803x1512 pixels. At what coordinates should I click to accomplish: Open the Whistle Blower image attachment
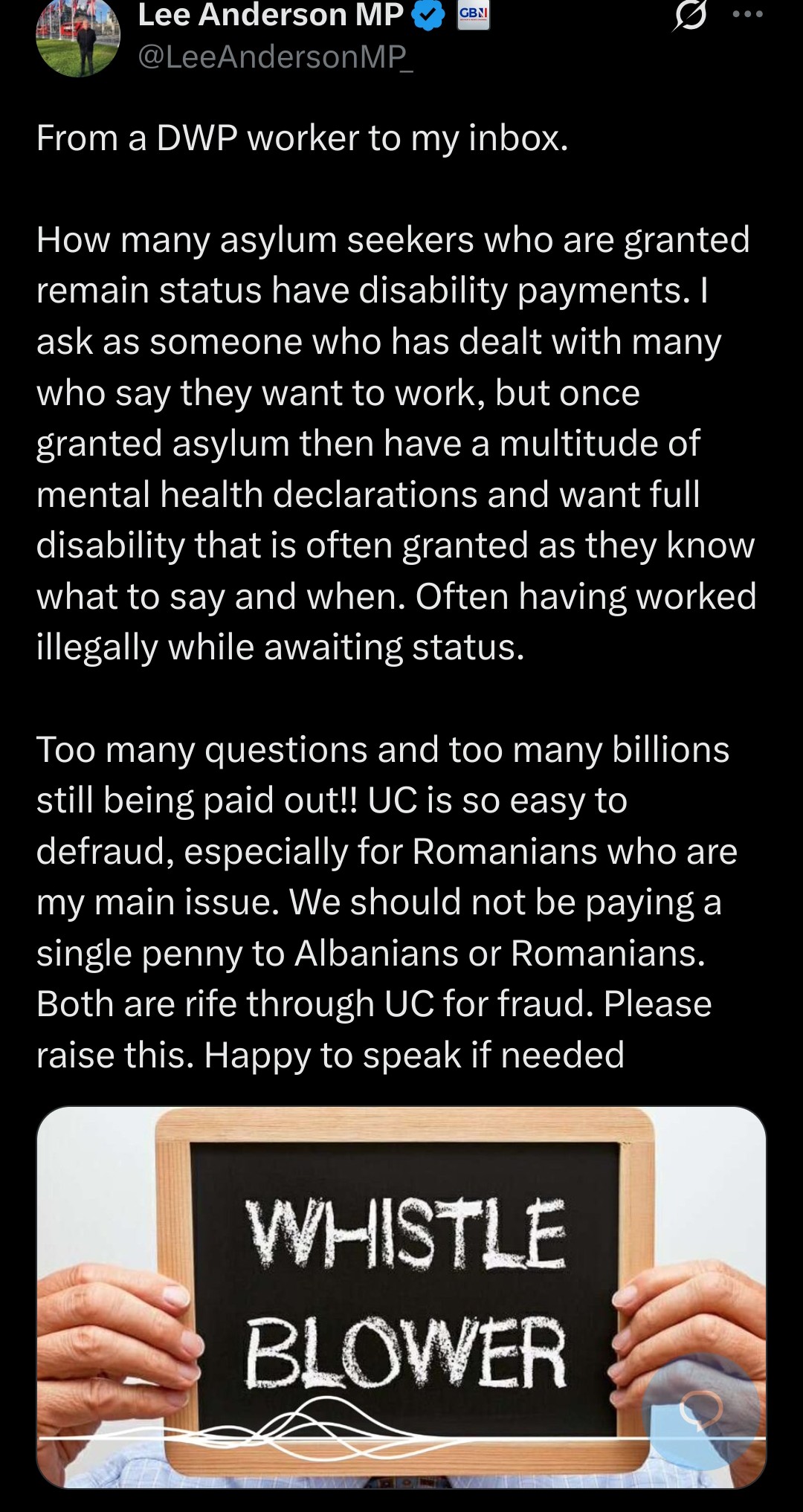(x=401, y=1296)
